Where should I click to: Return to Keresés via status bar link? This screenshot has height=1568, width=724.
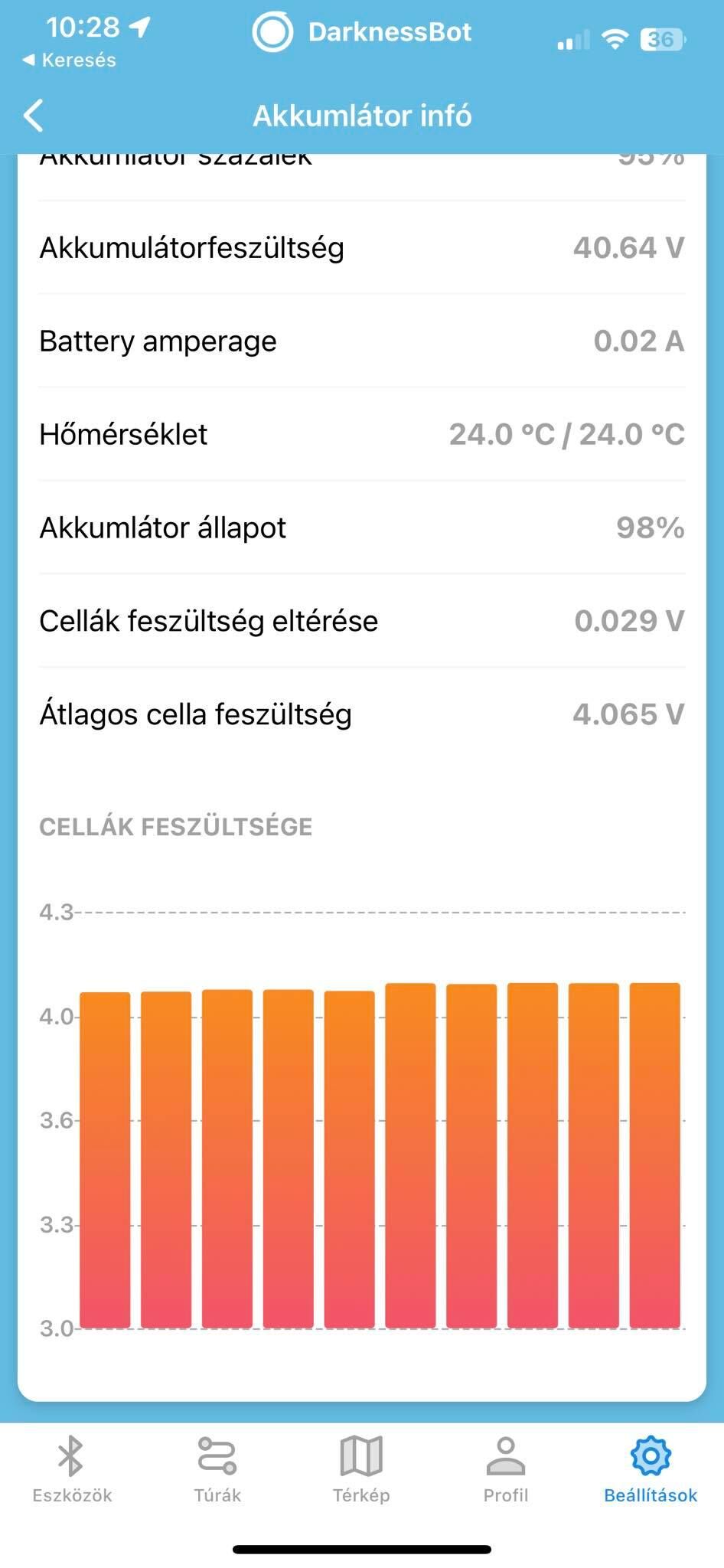click(x=70, y=60)
